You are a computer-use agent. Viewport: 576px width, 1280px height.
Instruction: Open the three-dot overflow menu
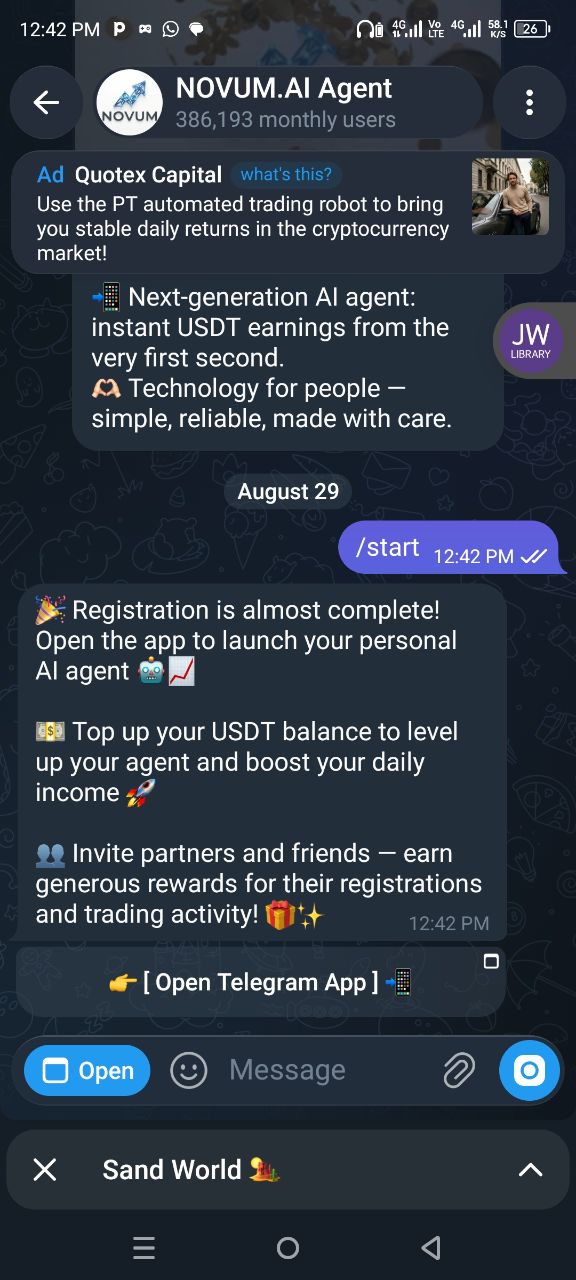pos(530,102)
